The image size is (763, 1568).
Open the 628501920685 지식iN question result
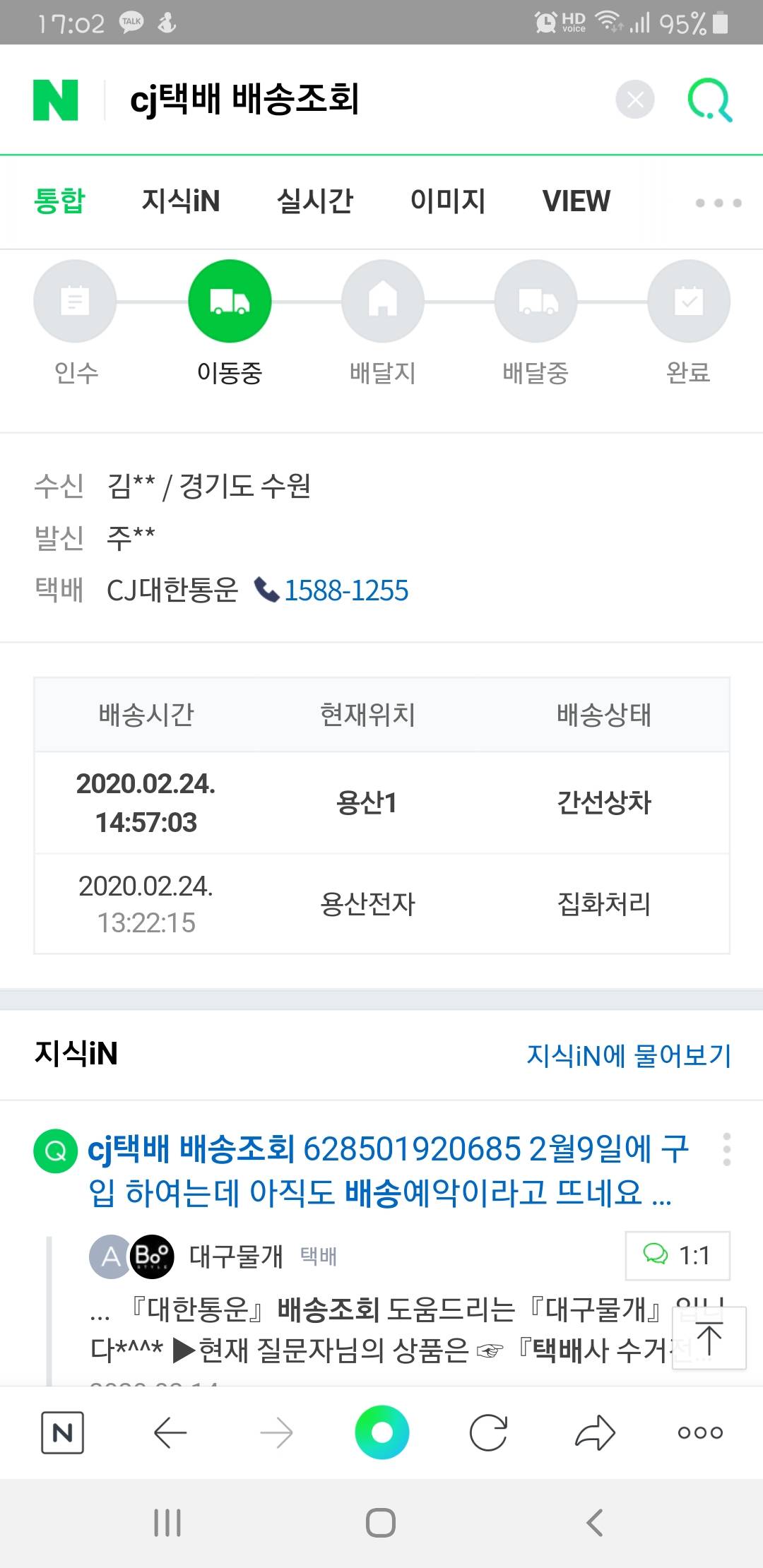click(x=381, y=1170)
